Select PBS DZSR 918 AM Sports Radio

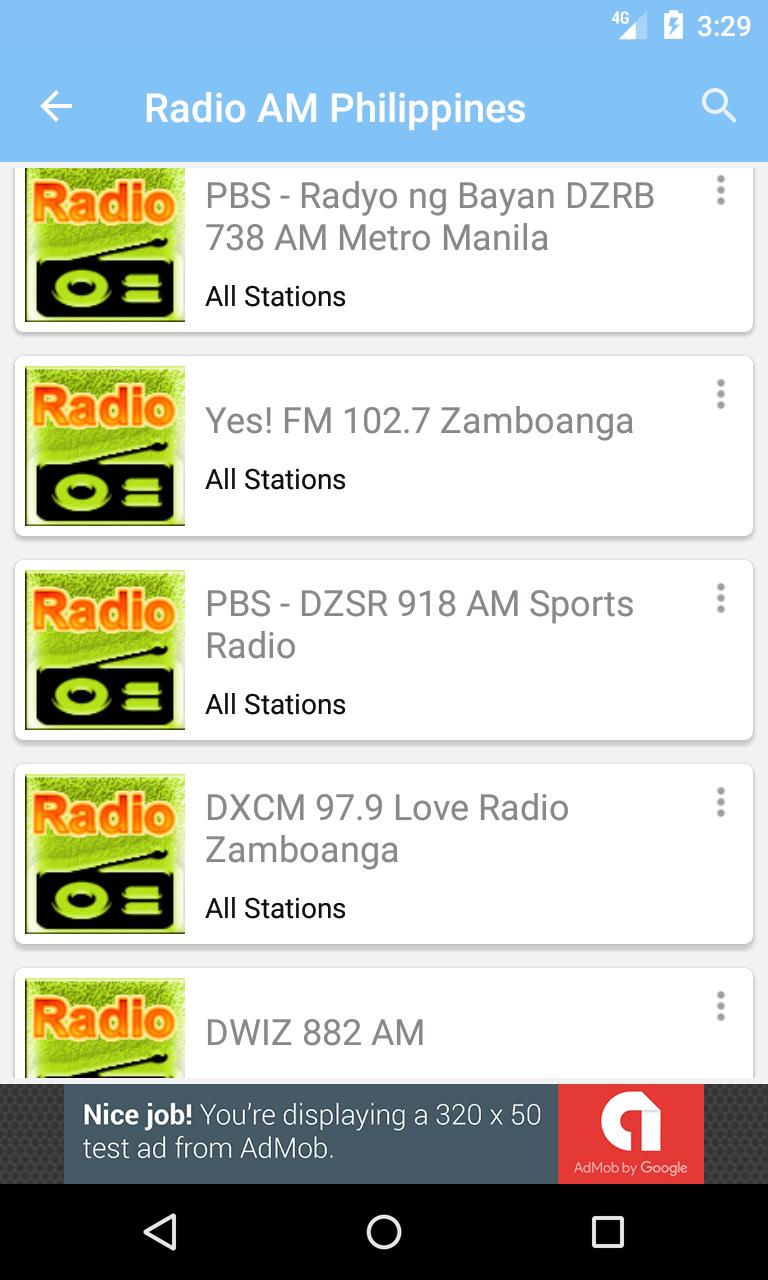click(x=384, y=650)
